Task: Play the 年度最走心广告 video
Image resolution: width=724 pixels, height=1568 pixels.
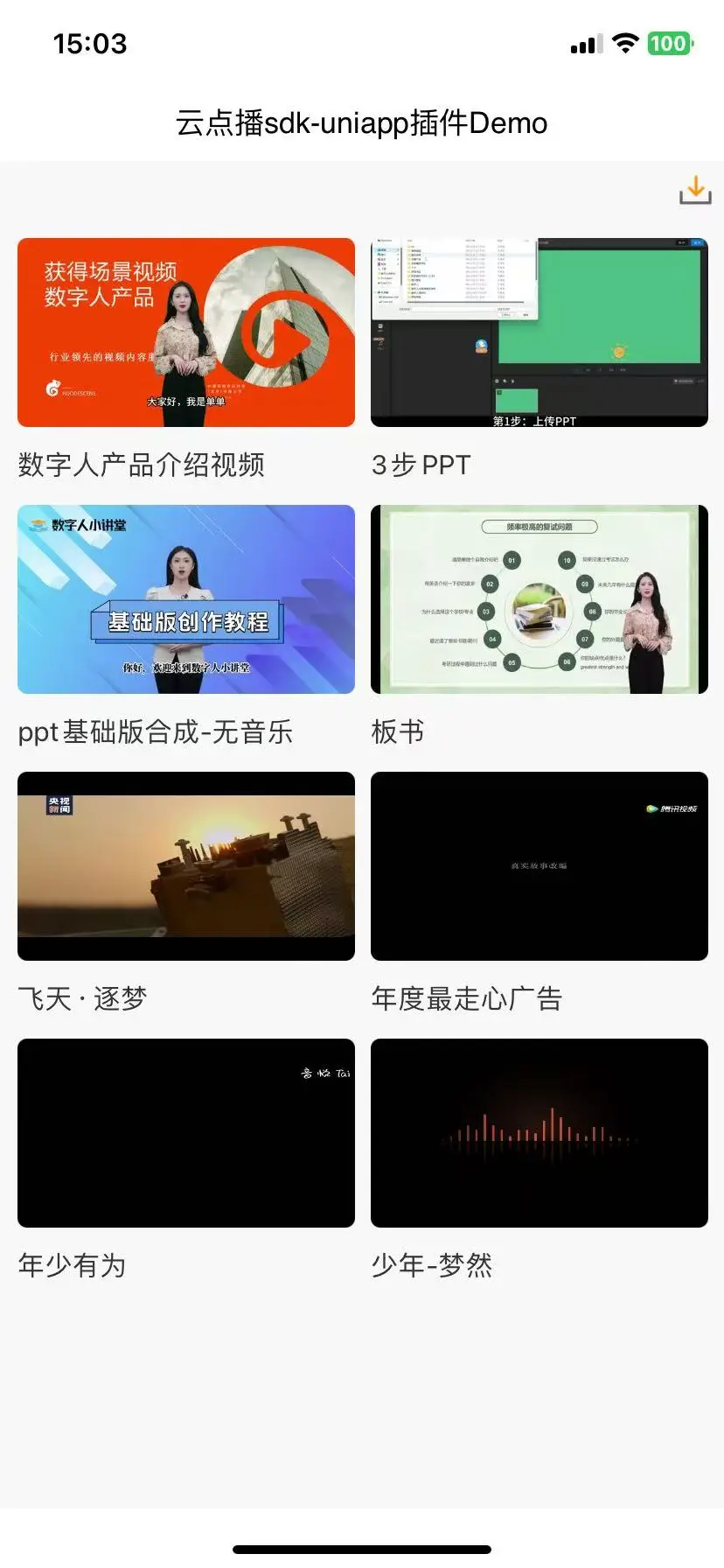Action: tap(540, 866)
